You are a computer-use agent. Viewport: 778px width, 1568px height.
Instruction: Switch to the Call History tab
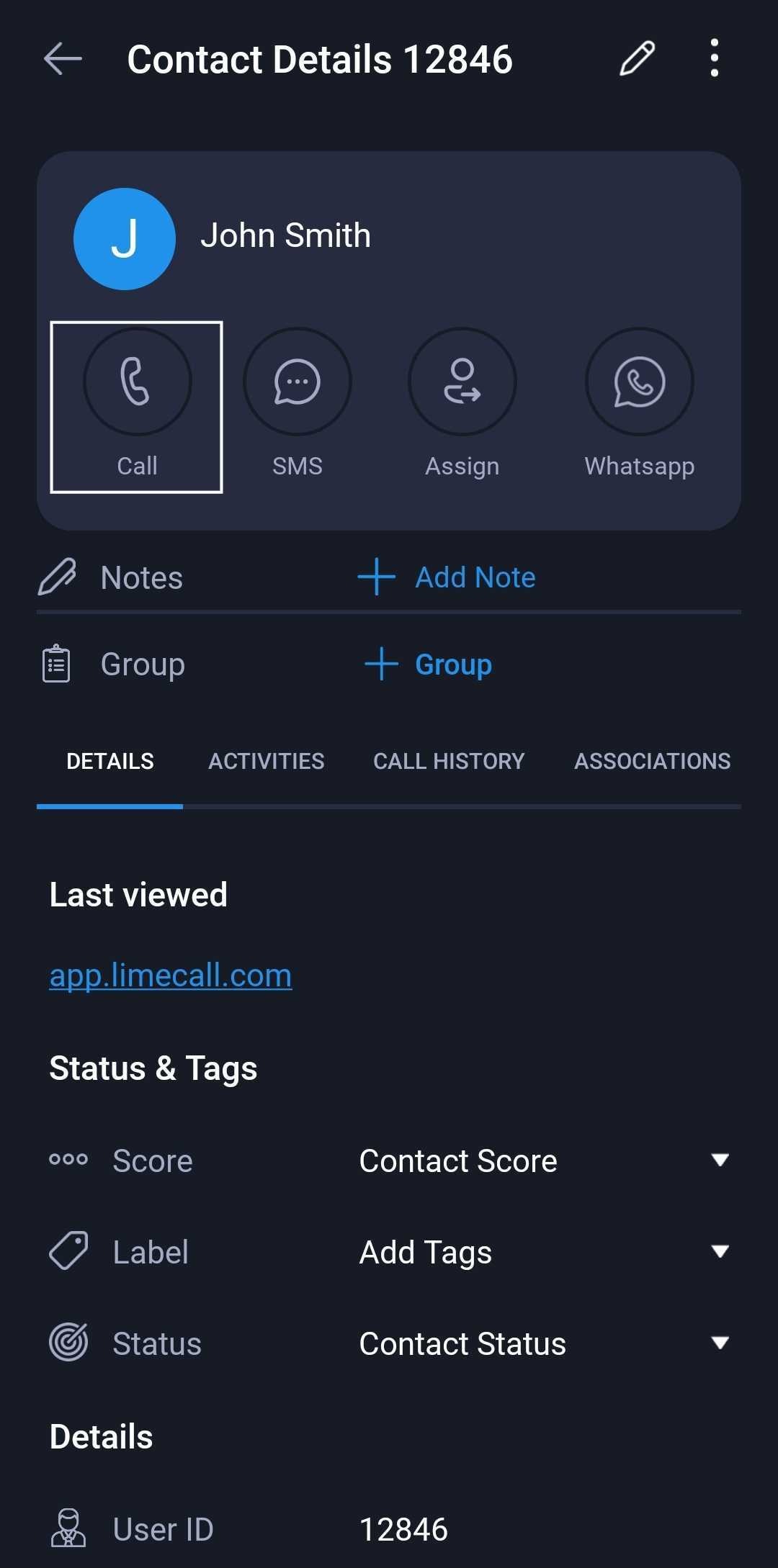[449, 761]
